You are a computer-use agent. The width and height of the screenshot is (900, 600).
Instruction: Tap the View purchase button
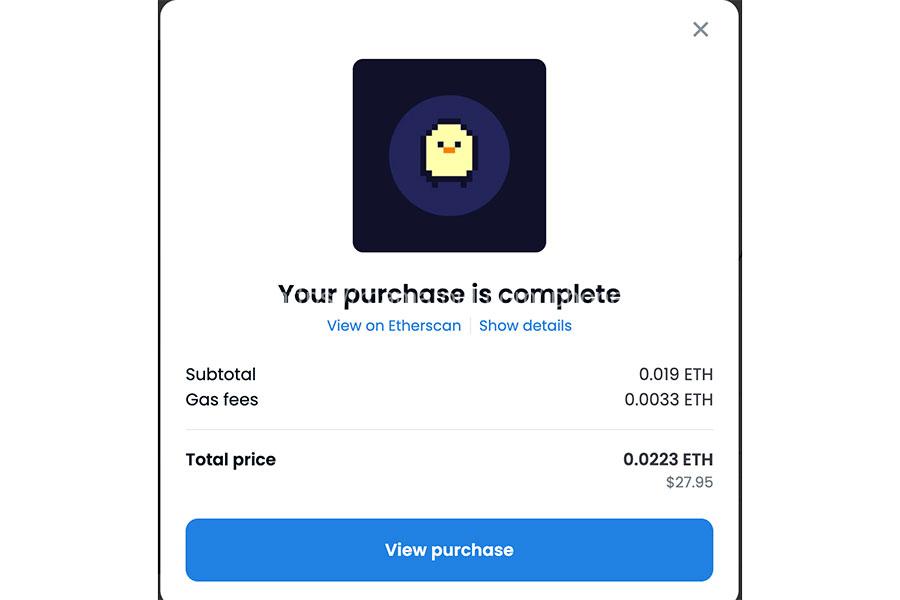tap(449, 550)
